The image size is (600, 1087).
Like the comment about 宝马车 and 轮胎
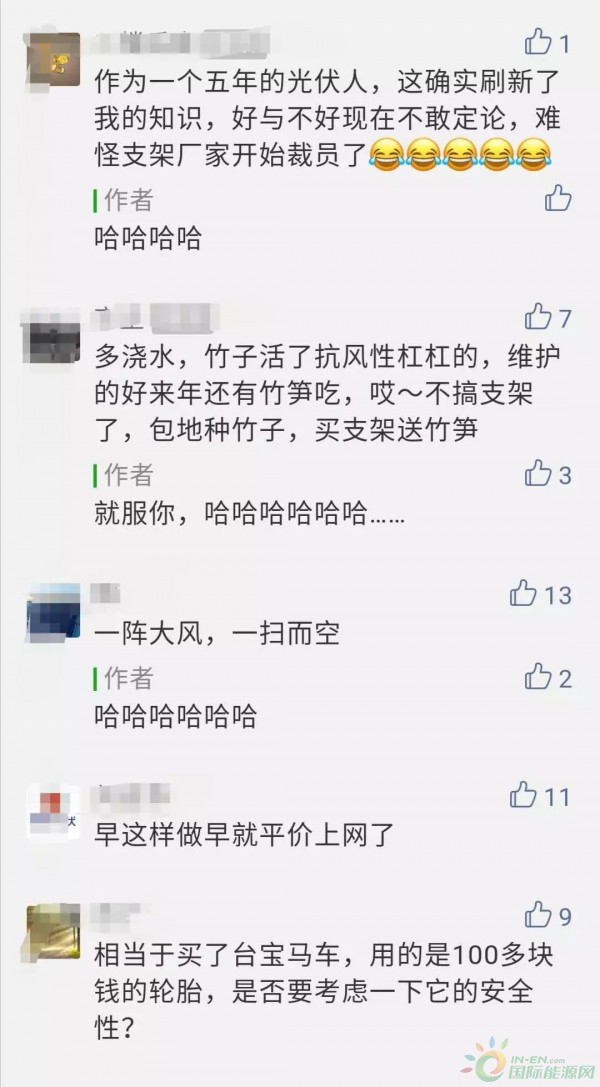539,915
